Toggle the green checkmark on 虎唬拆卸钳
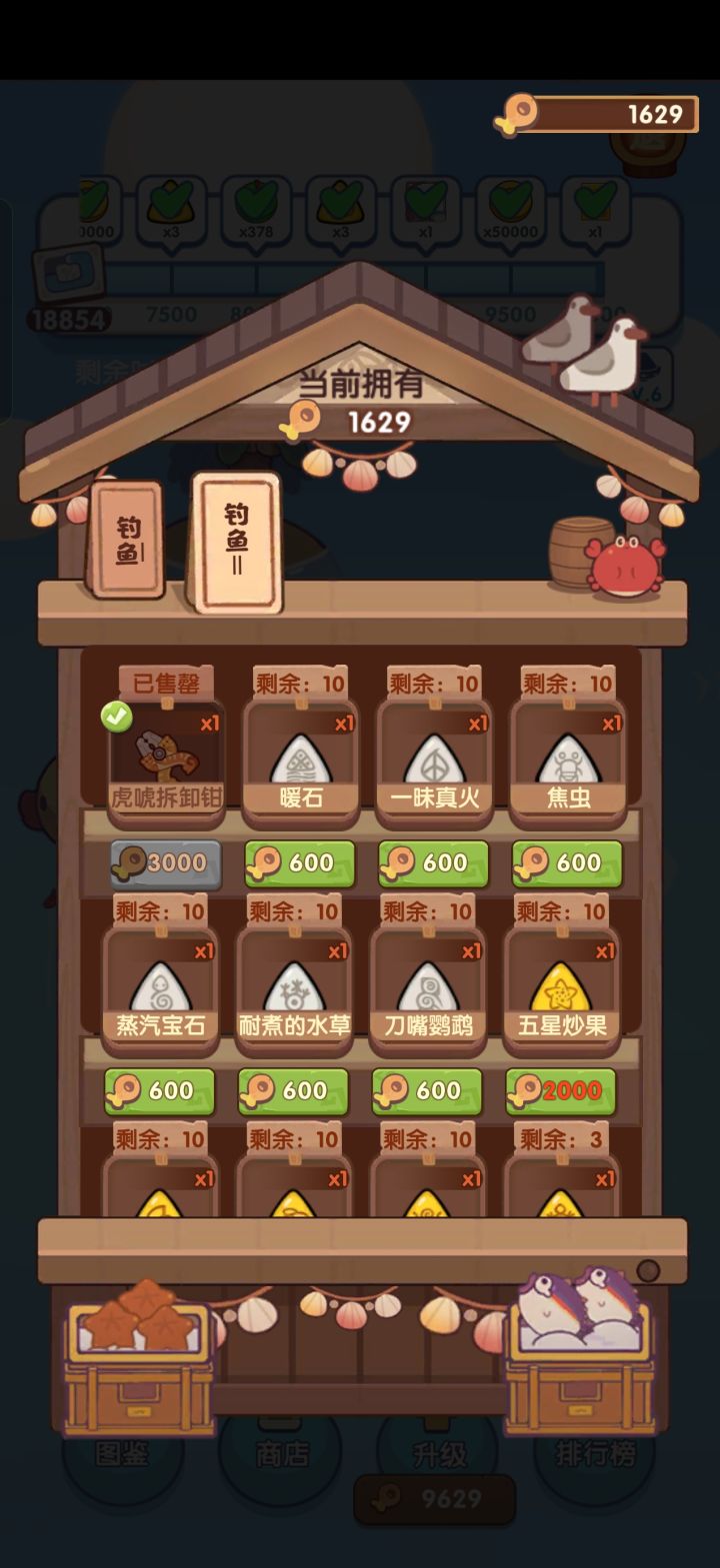Viewport: 720px width, 1568px height. coord(116,714)
